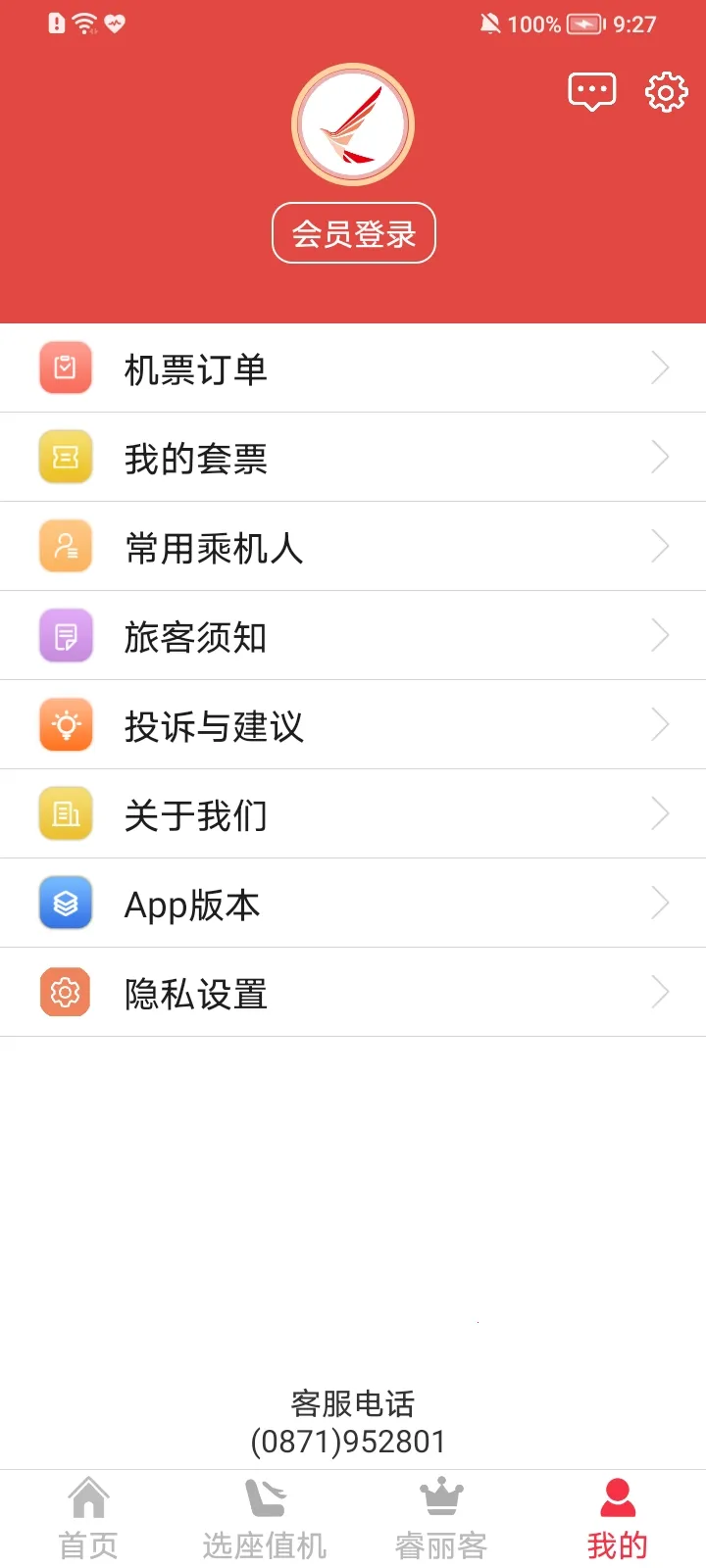Tap the 会员登录 member login button
This screenshot has width=706, height=1568.
click(x=352, y=232)
